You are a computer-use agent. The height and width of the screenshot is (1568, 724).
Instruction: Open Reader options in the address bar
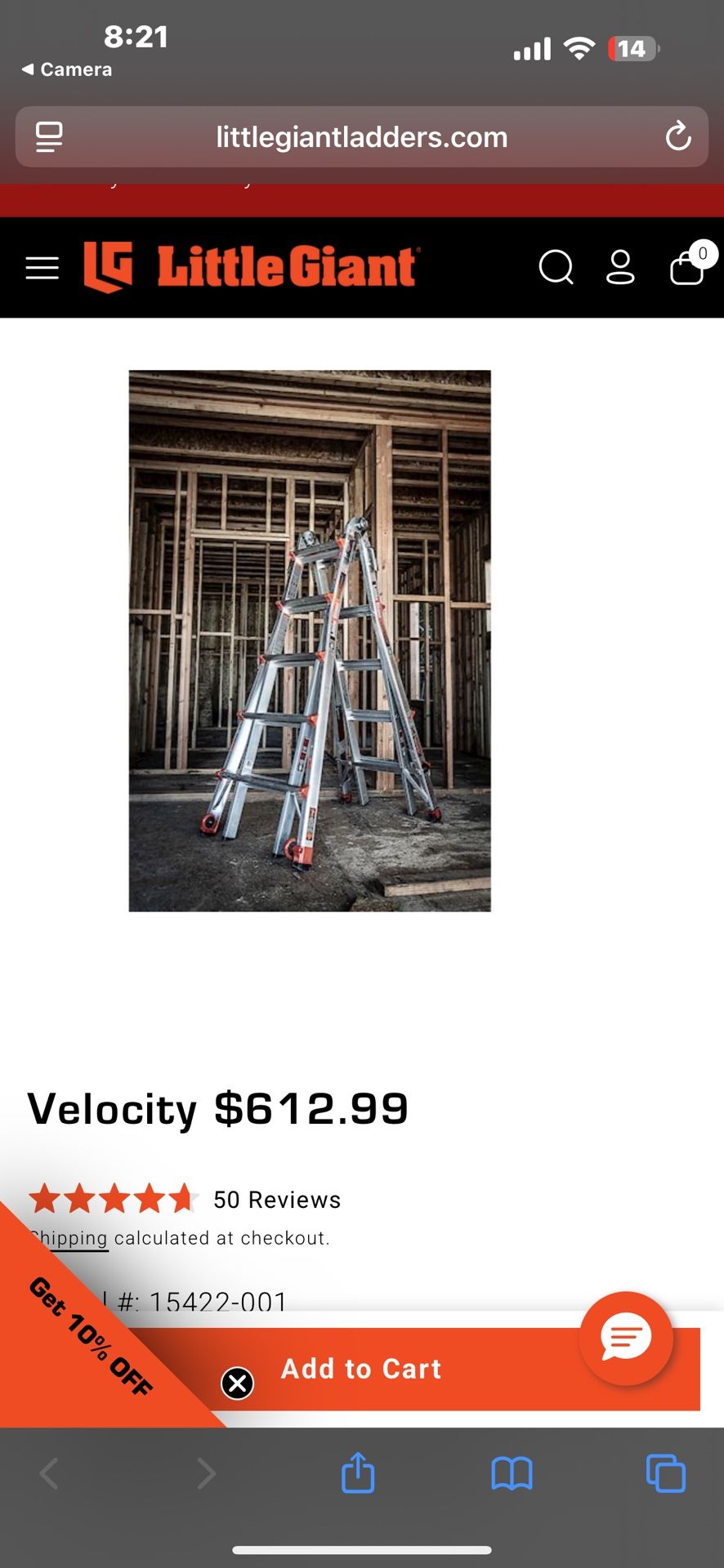click(47, 136)
